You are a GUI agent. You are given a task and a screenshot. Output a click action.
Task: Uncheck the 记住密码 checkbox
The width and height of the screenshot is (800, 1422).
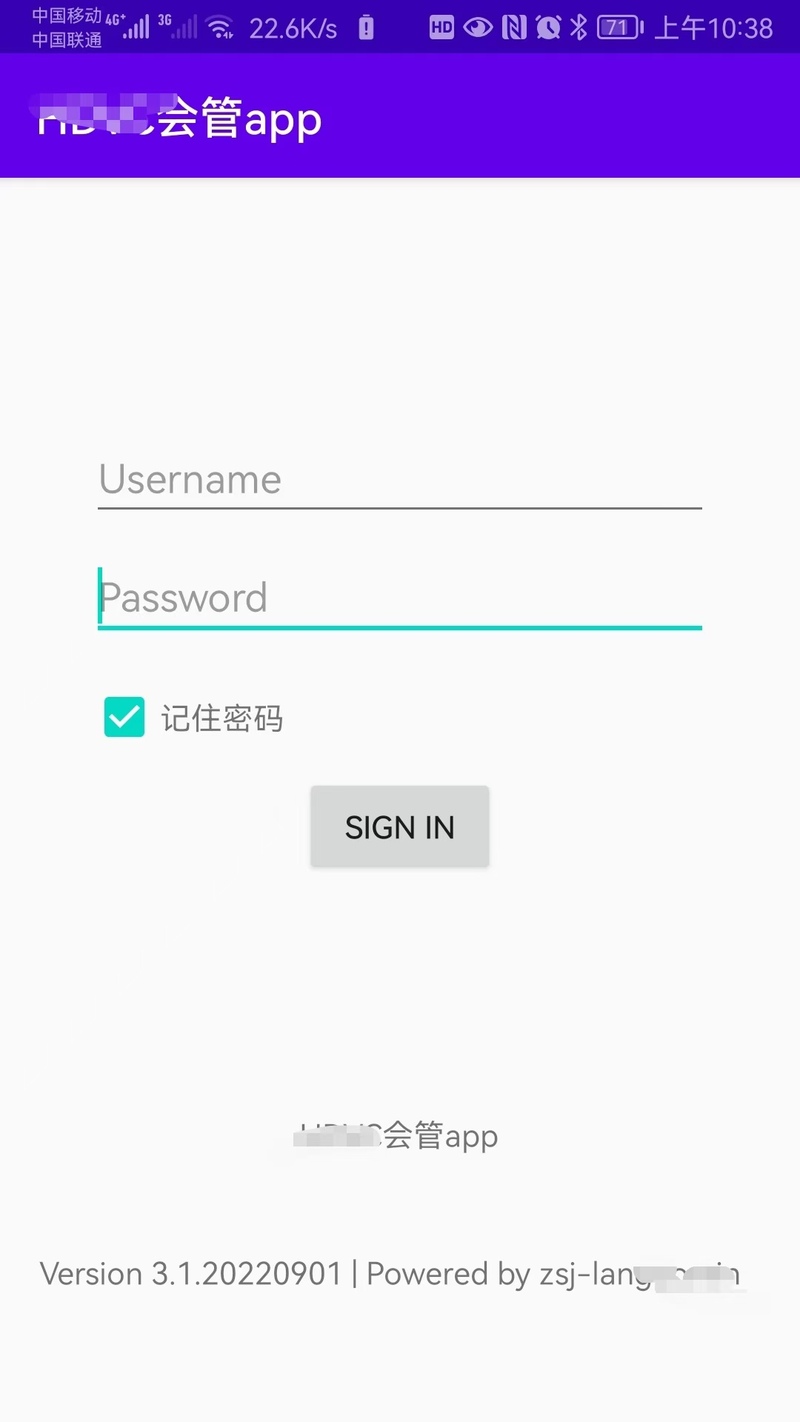tap(125, 718)
